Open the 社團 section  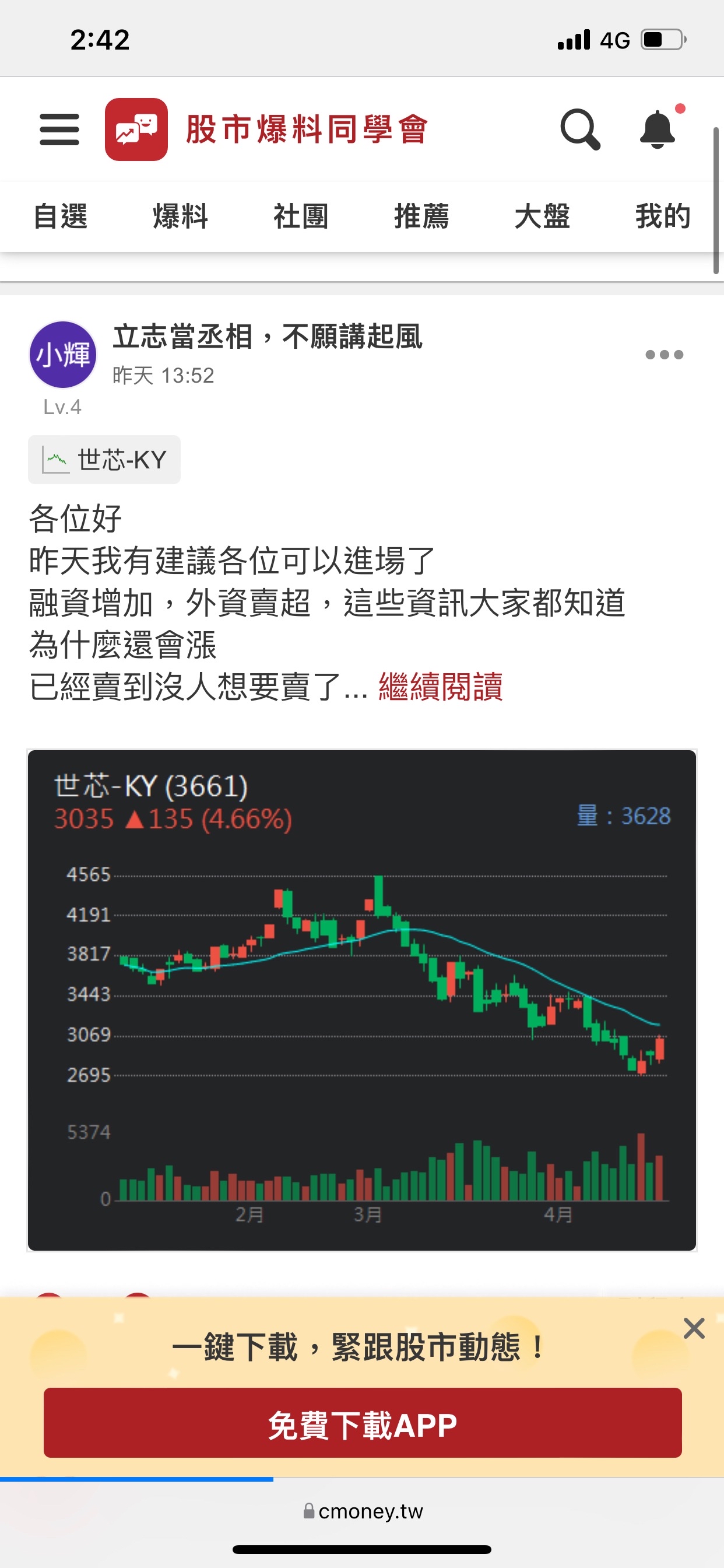(301, 216)
